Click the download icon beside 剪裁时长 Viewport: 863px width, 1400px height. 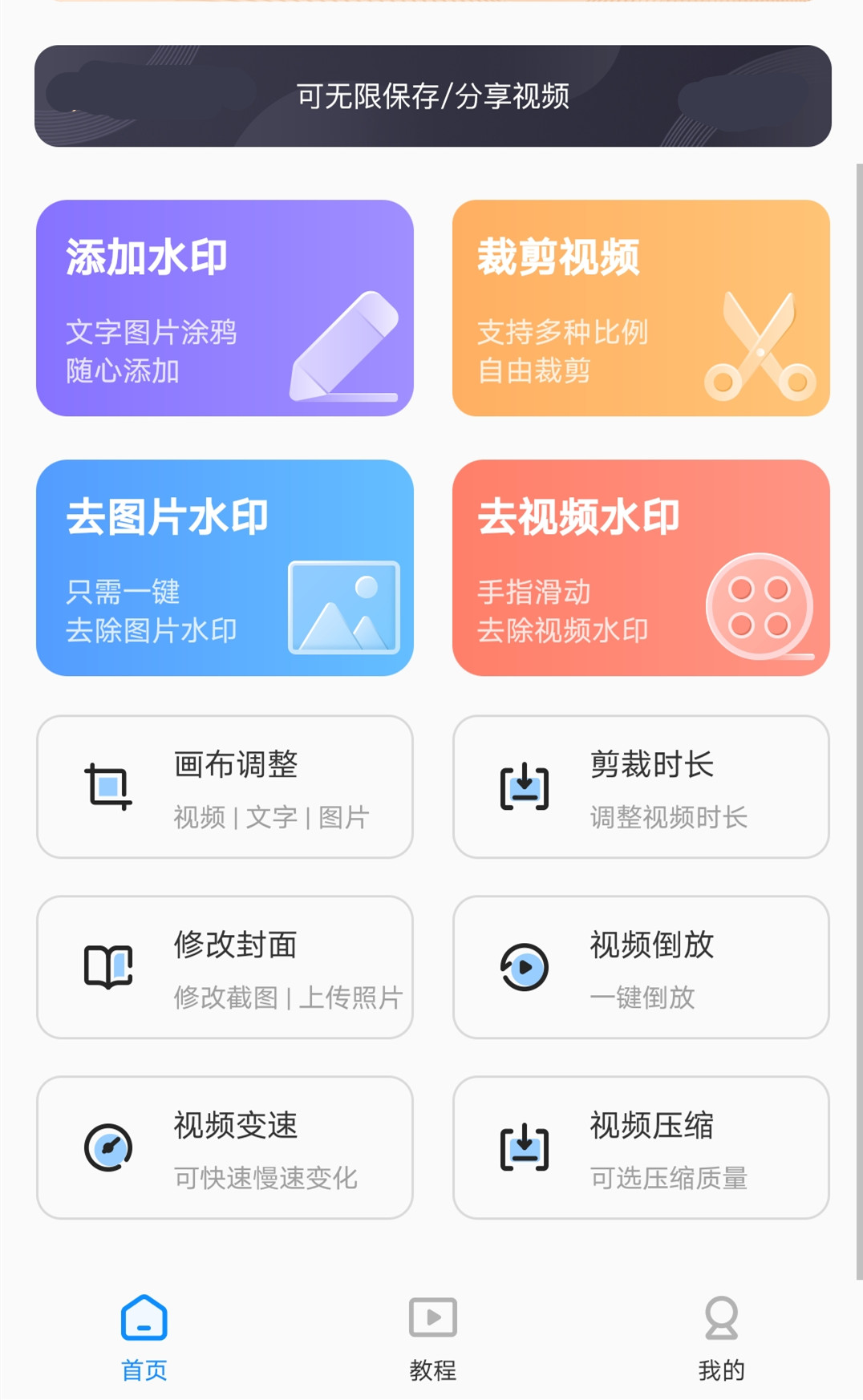(525, 786)
